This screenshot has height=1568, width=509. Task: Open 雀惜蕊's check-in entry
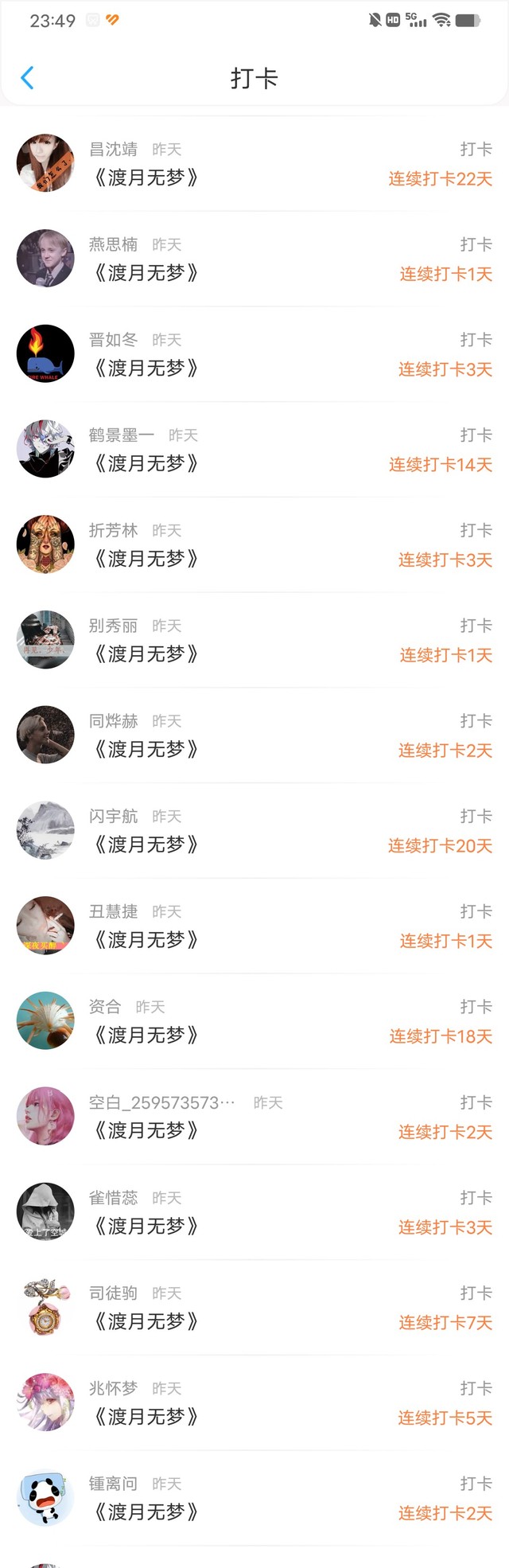point(254,1212)
